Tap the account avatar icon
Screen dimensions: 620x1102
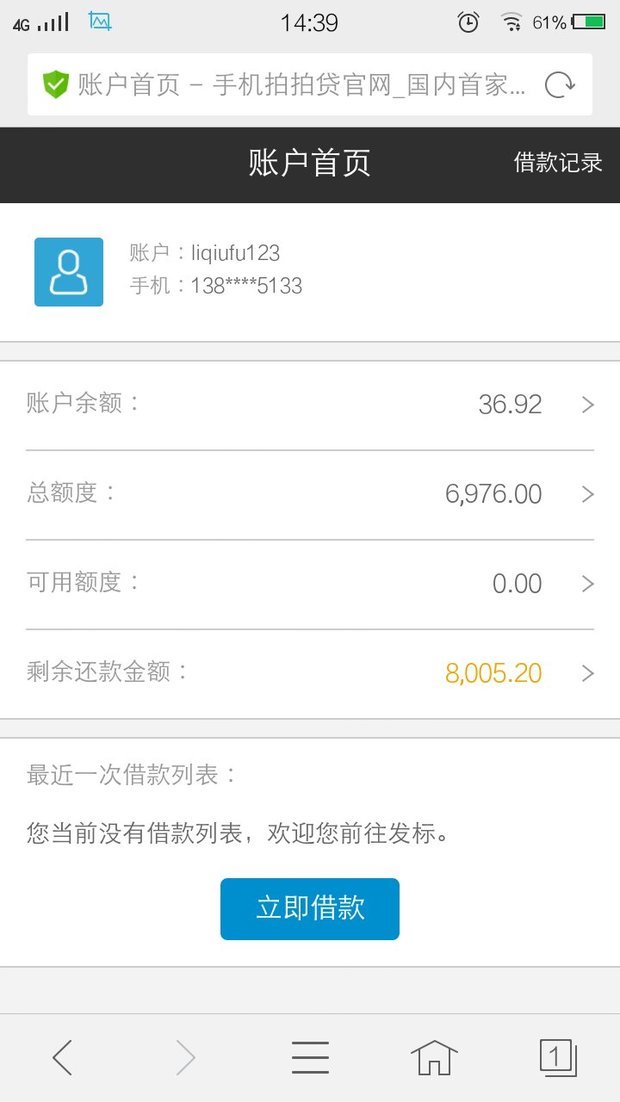point(69,272)
